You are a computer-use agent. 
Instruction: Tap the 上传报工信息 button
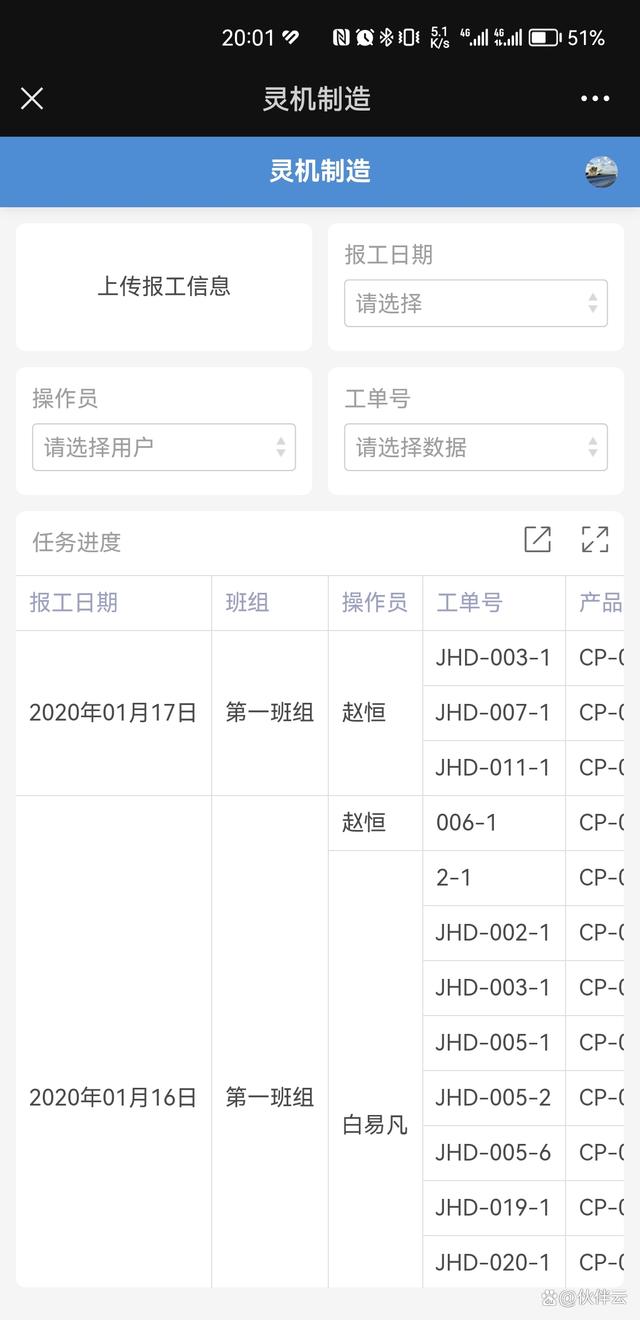pos(164,287)
